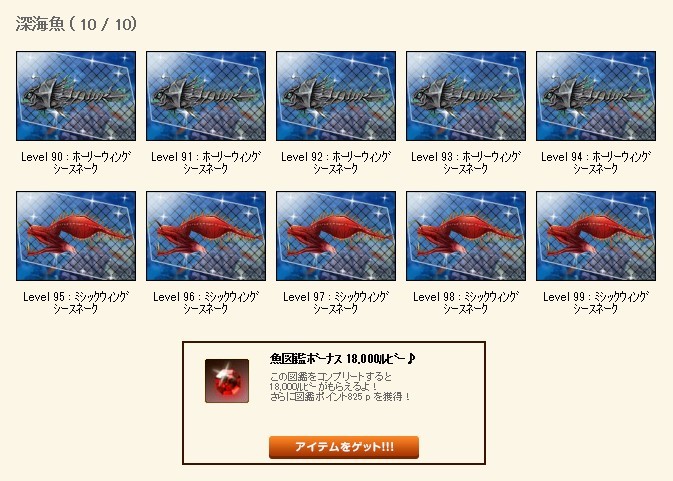View the Level 99 fish card

pyautogui.click(x=596, y=236)
